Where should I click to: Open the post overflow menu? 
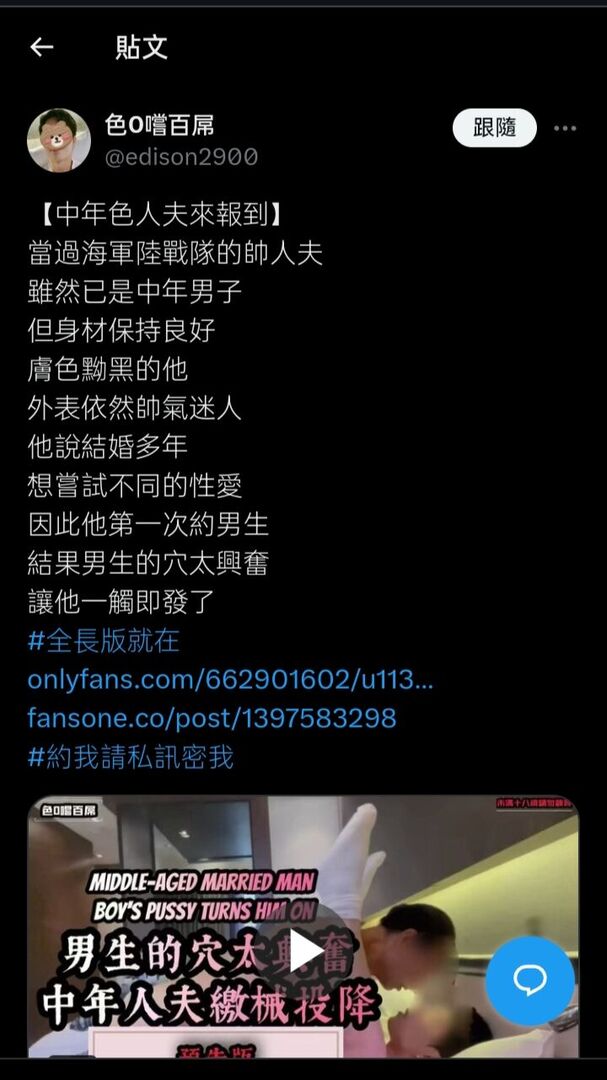[x=565, y=128]
